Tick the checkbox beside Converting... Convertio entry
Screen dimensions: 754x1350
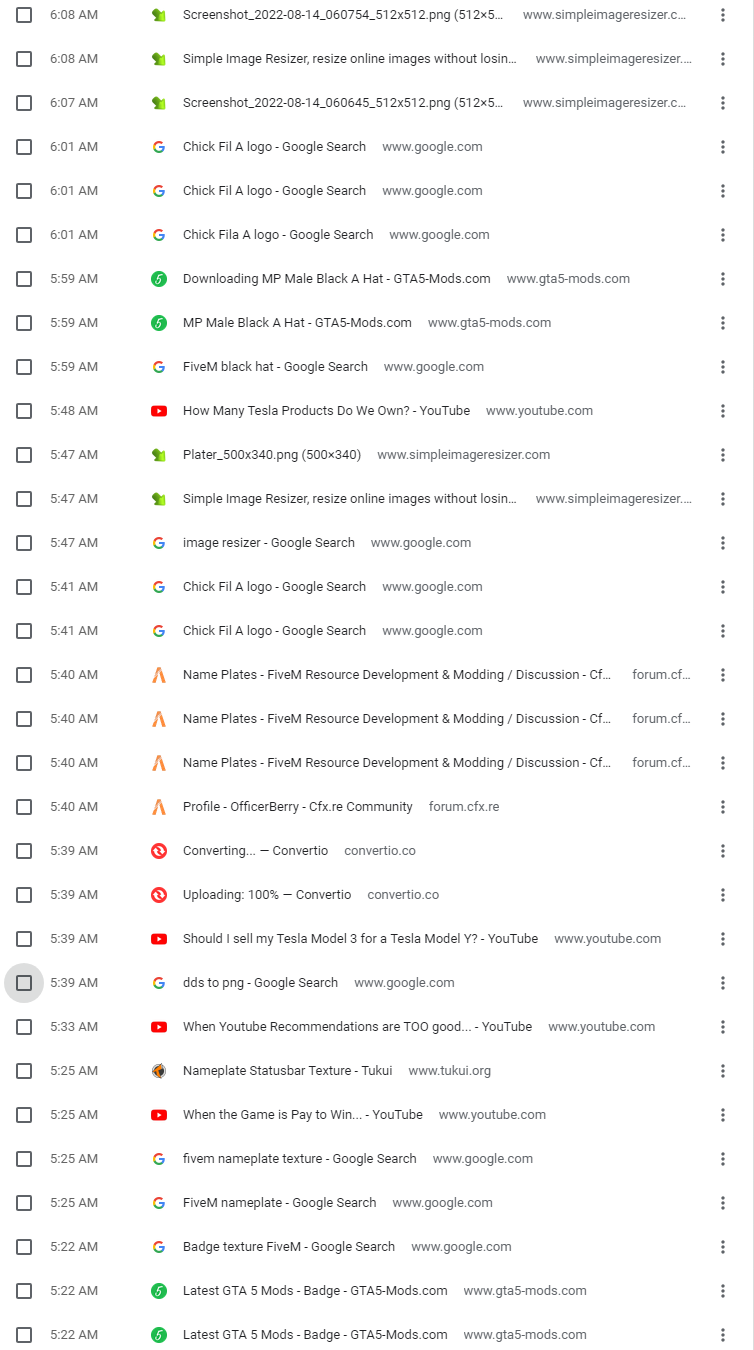point(24,851)
